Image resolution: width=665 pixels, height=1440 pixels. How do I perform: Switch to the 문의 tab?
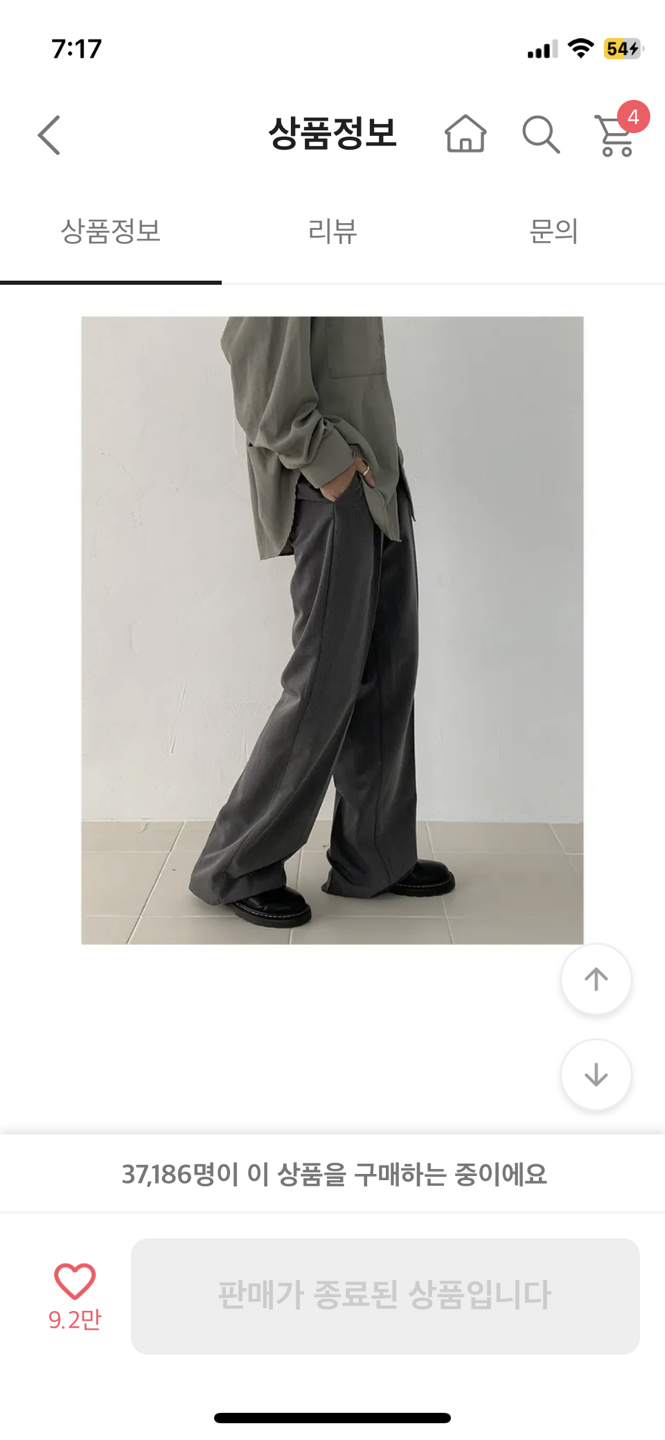553,232
